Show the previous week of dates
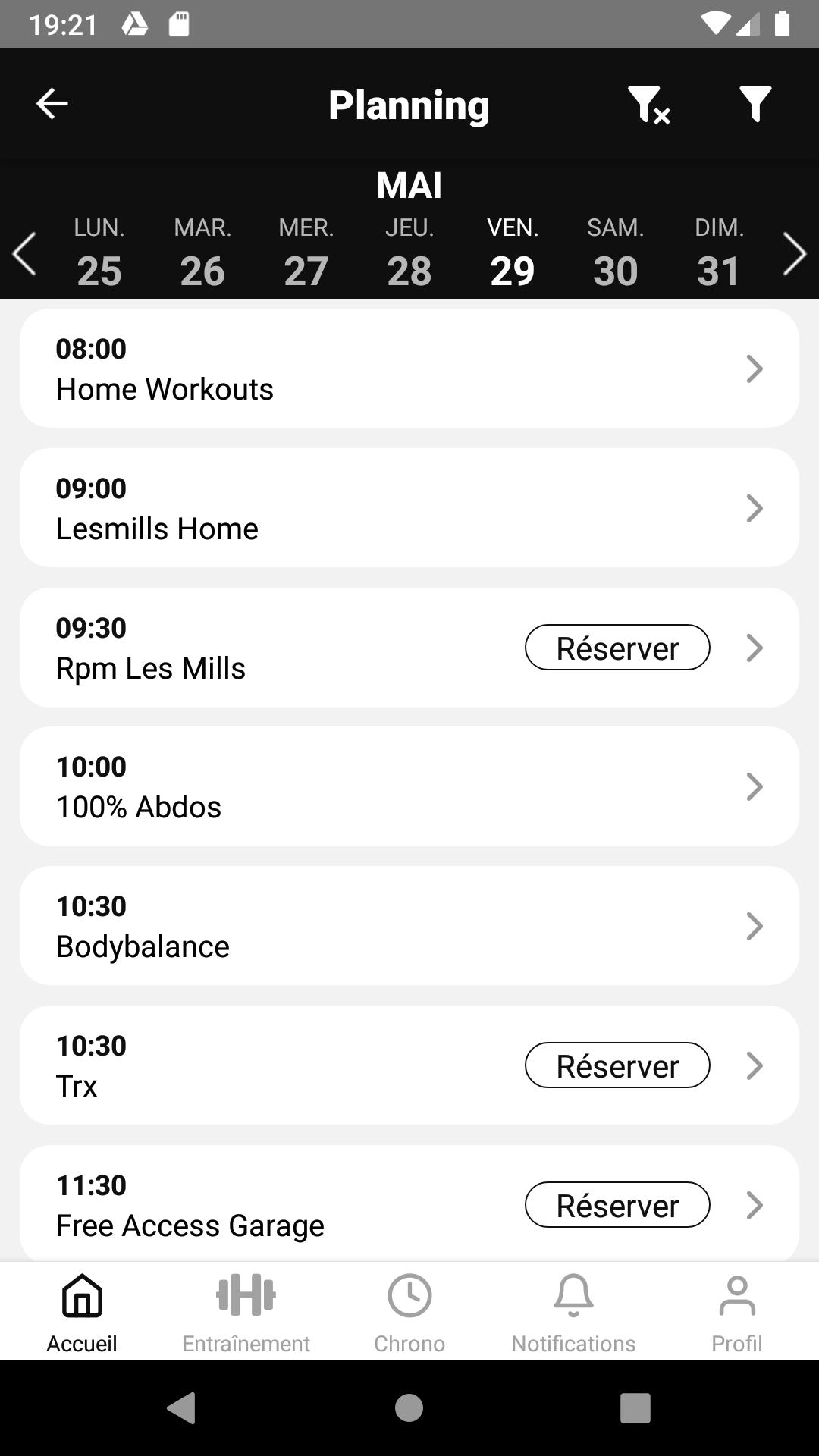This screenshot has height=1456, width=819. click(24, 254)
